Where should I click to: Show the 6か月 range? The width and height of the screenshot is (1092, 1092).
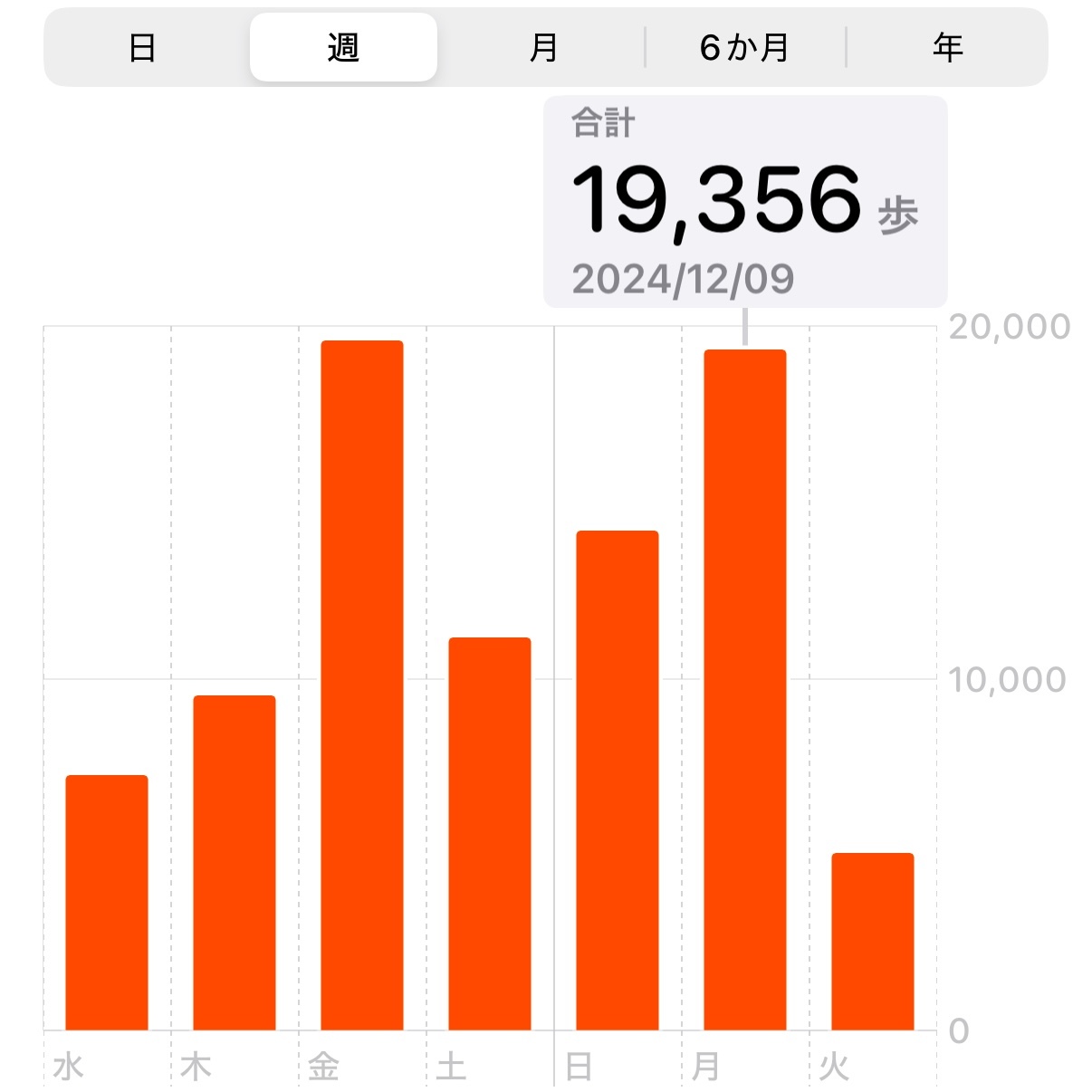744,47
